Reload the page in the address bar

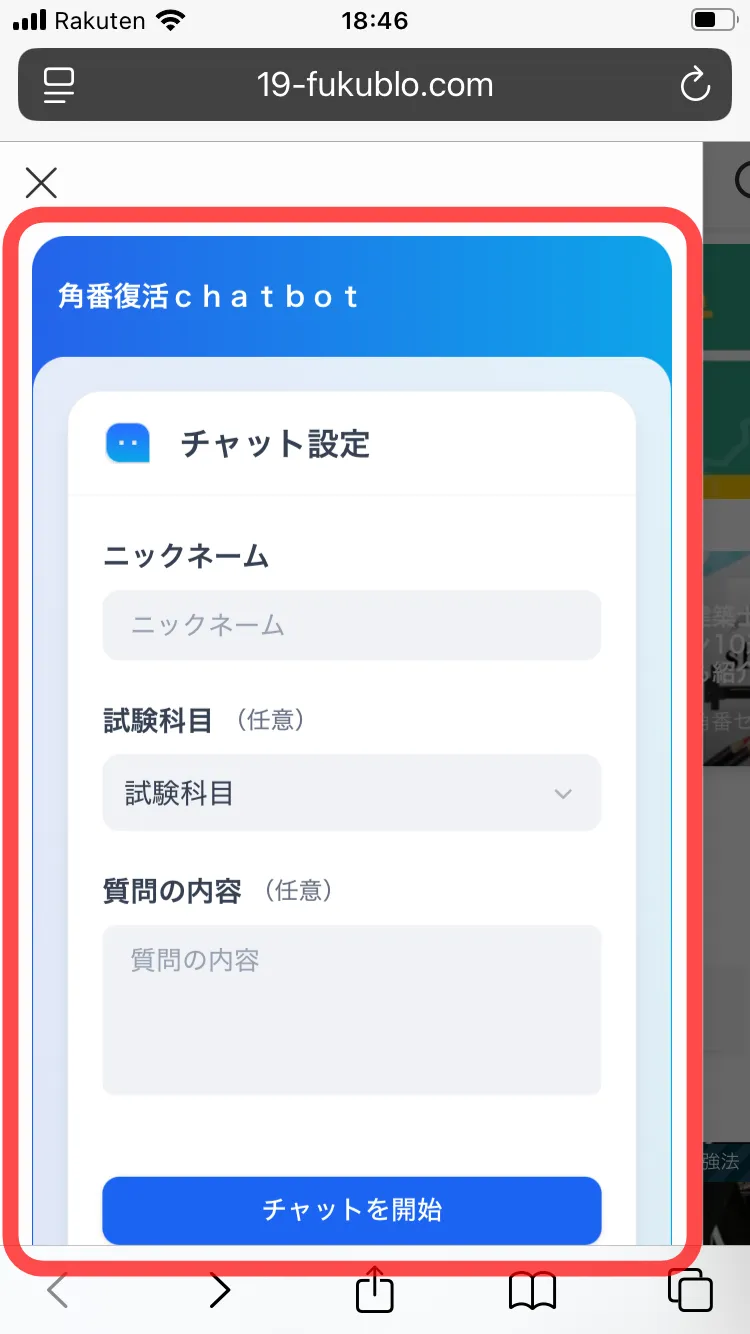click(x=694, y=85)
